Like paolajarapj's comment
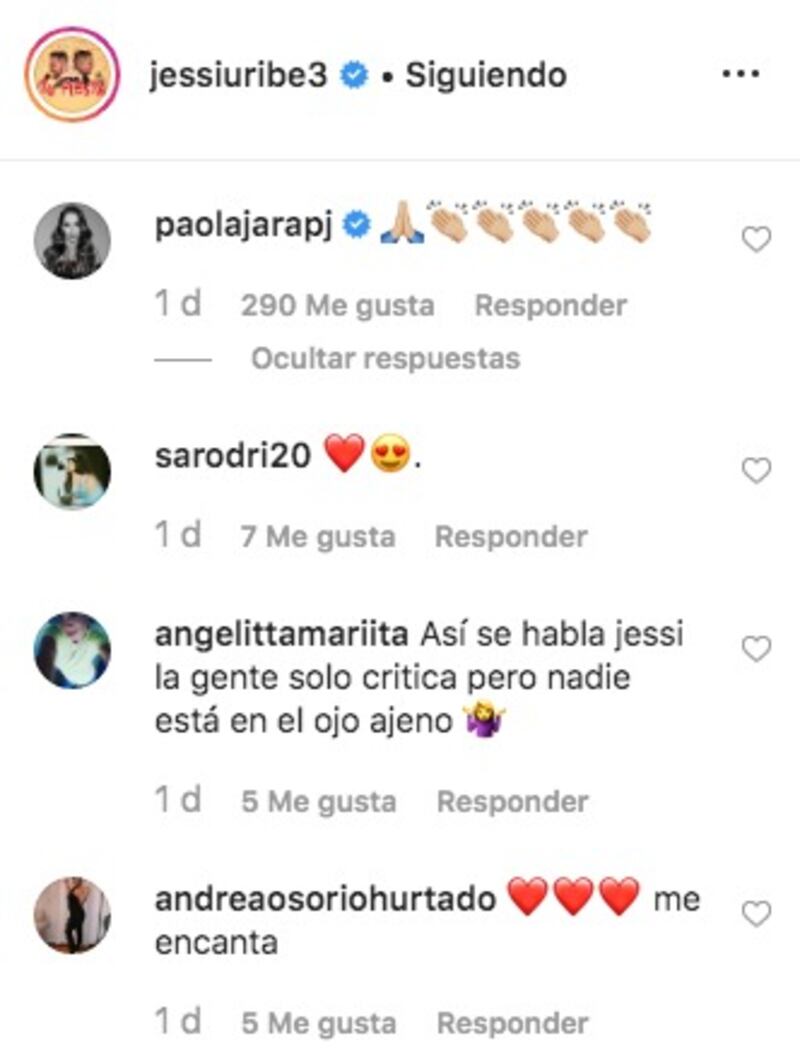 (x=757, y=239)
